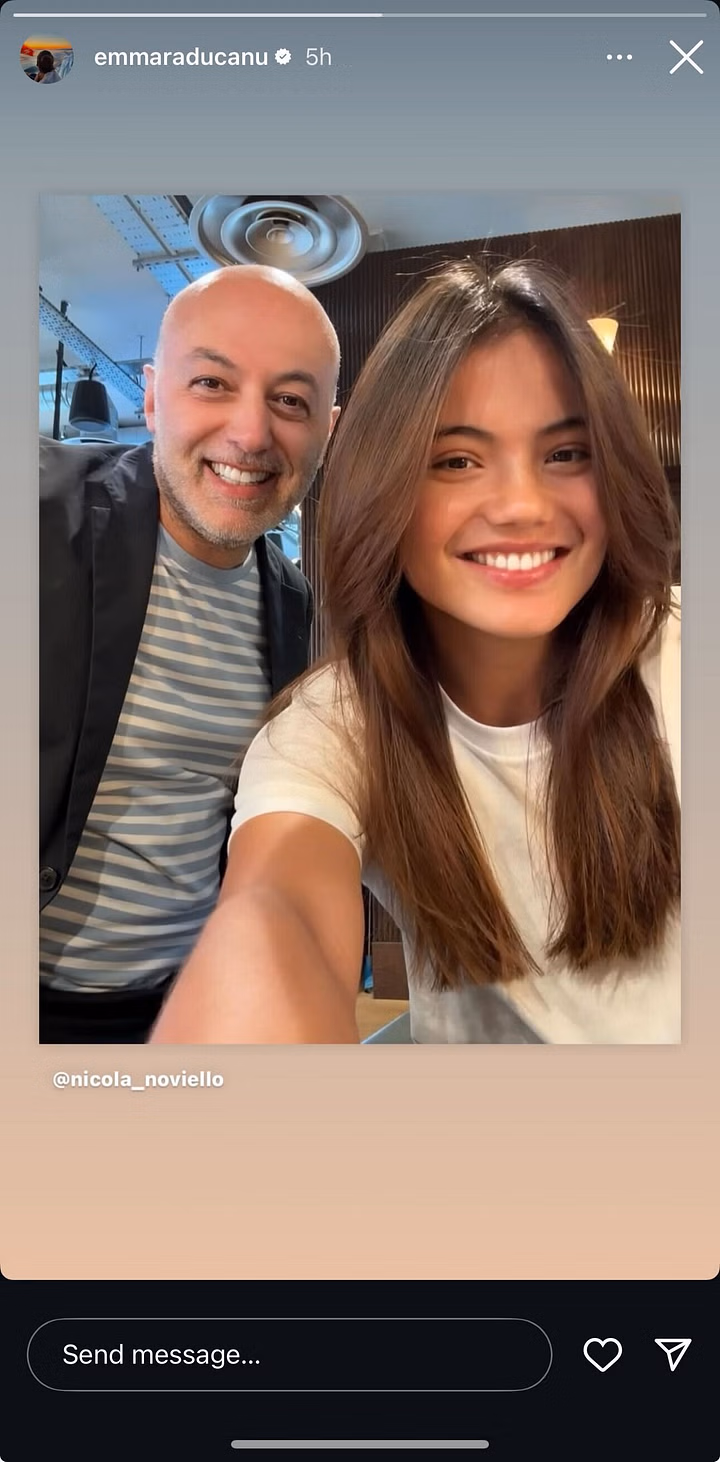Tap the emmaraducanu username
This screenshot has height=1462, width=720.
(x=181, y=57)
